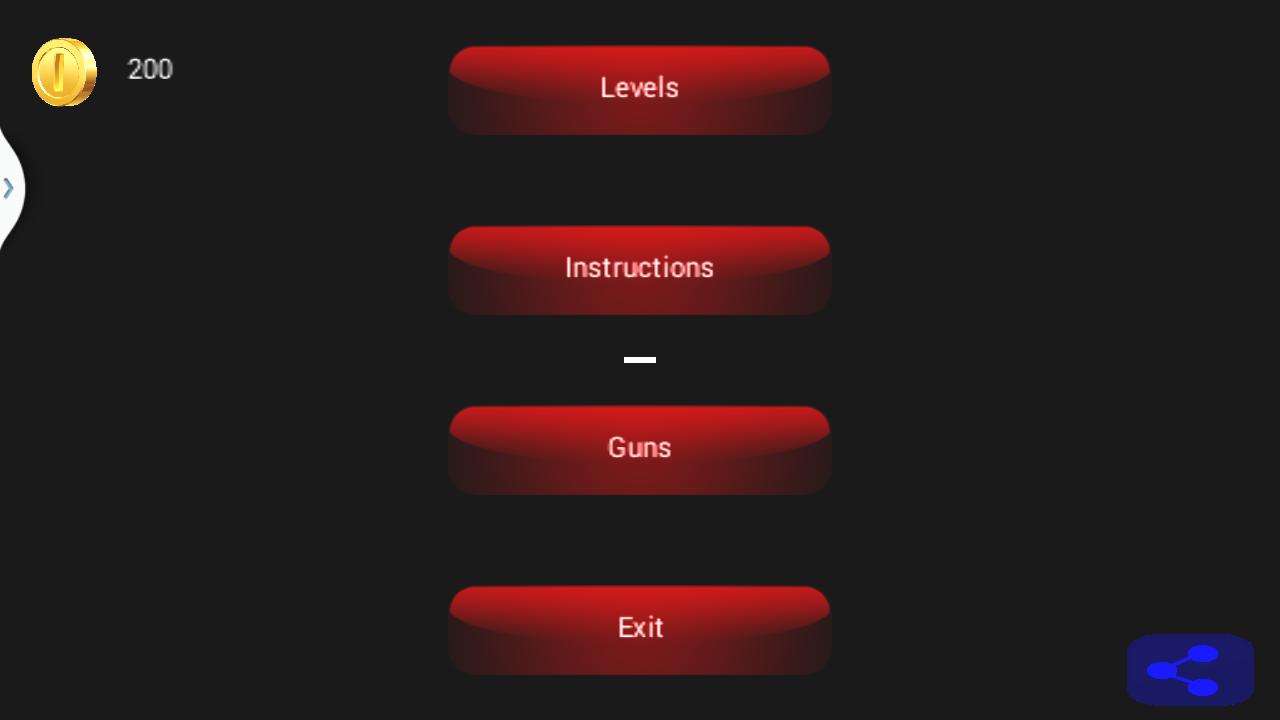Exit the game
1280x720 pixels.
(x=639, y=629)
